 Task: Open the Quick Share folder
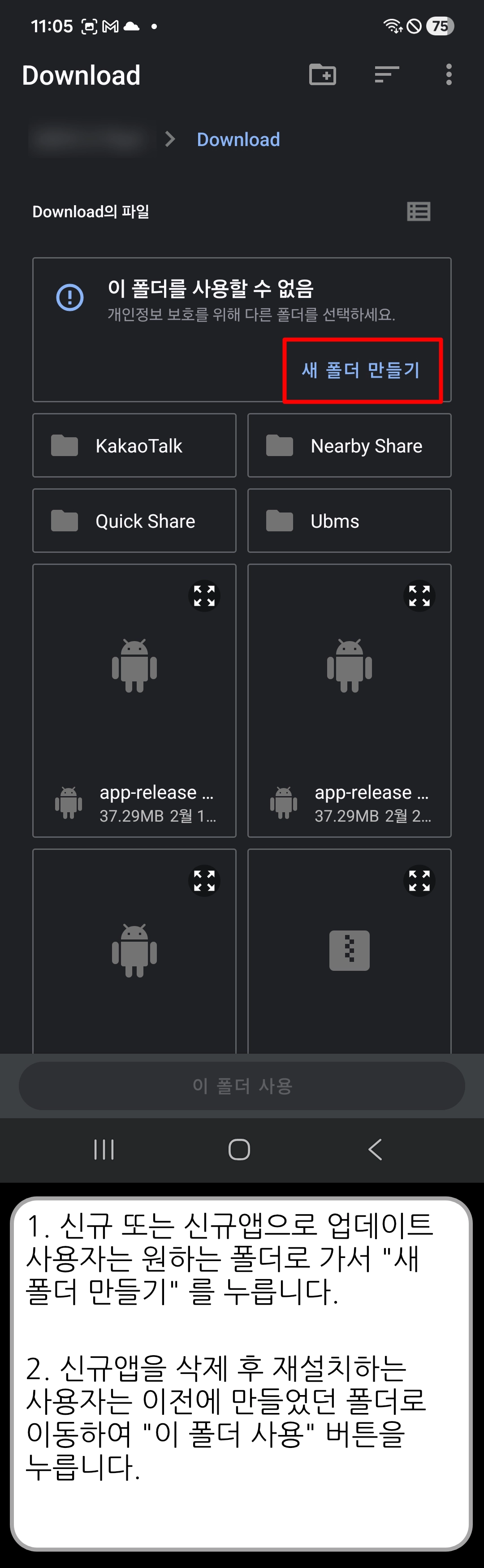134,521
